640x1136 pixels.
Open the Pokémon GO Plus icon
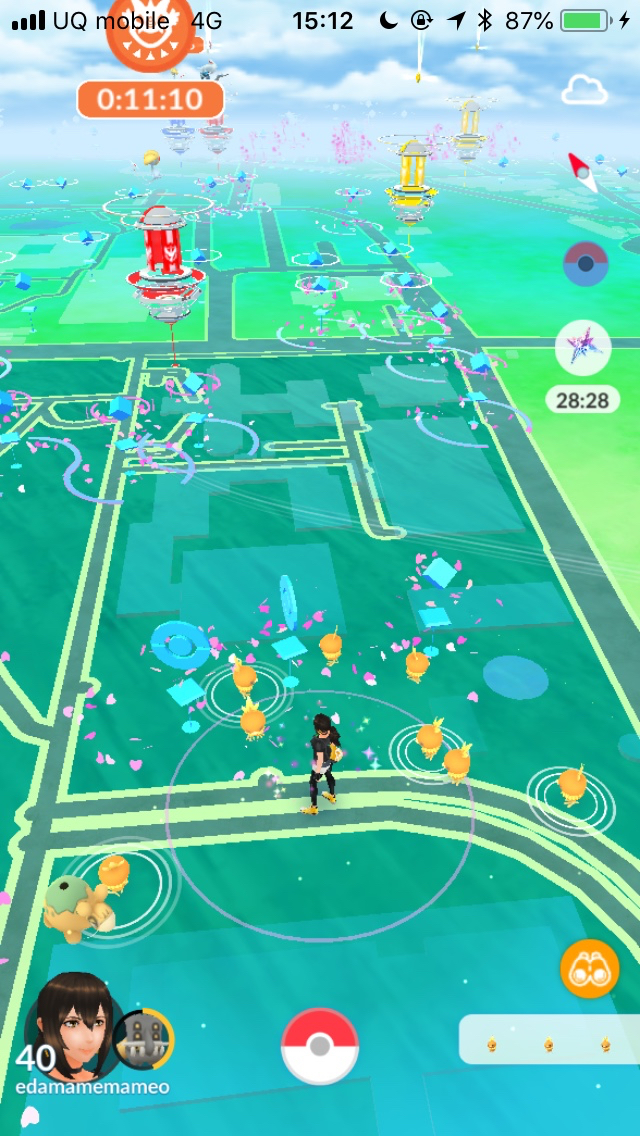click(585, 263)
